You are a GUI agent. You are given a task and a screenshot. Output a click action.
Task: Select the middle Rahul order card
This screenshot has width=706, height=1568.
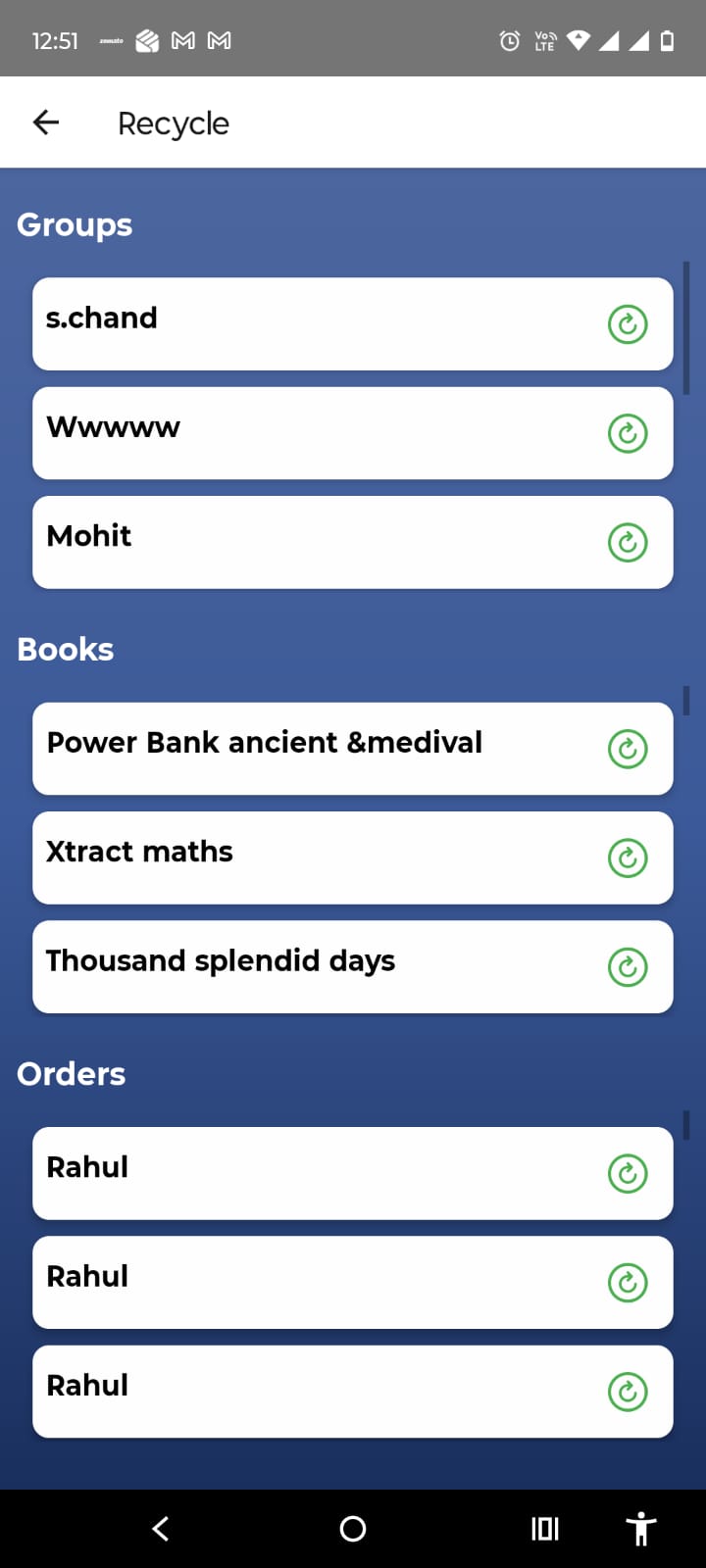tap(294, 1282)
